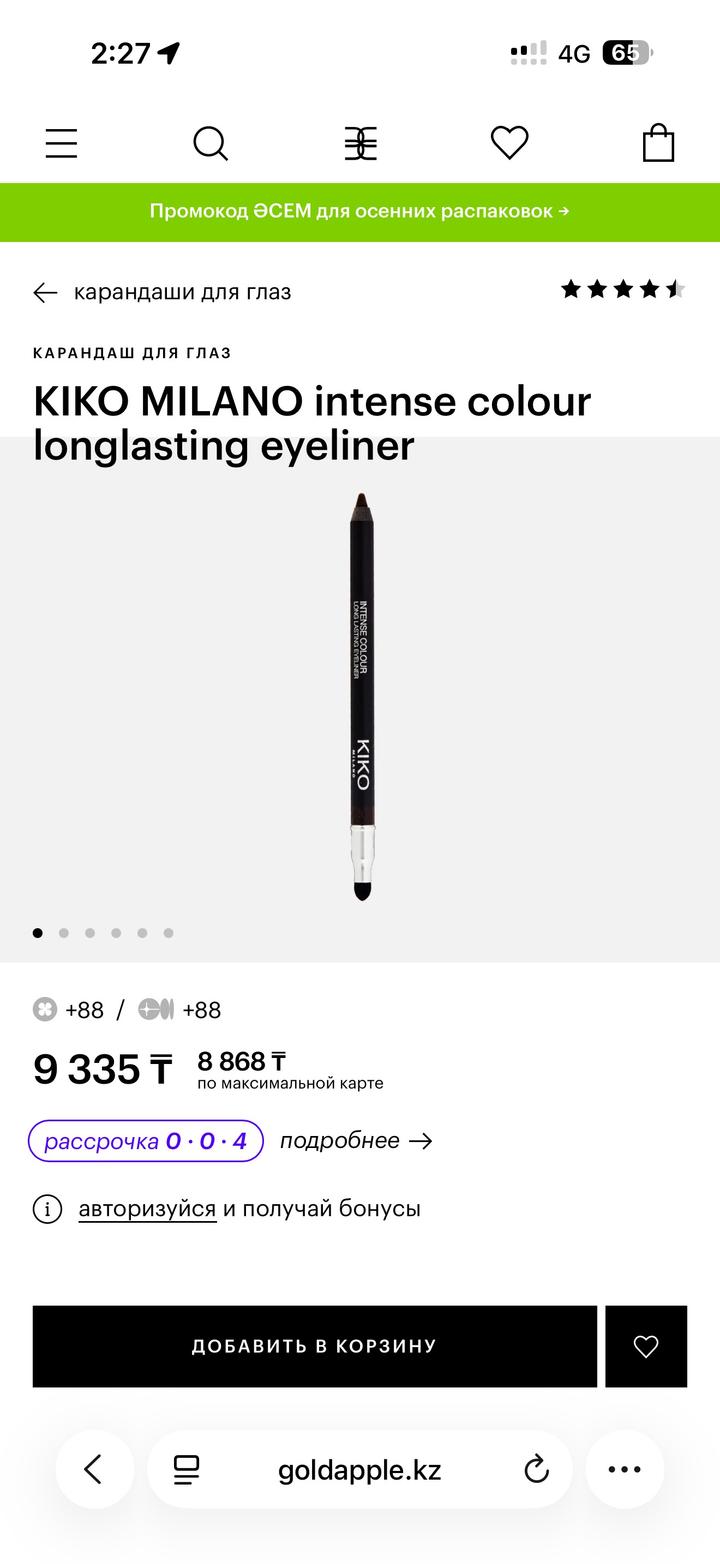The image size is (720, 1564).
Task: Open the ӘСЕМ promo code banner
Action: pos(360,212)
